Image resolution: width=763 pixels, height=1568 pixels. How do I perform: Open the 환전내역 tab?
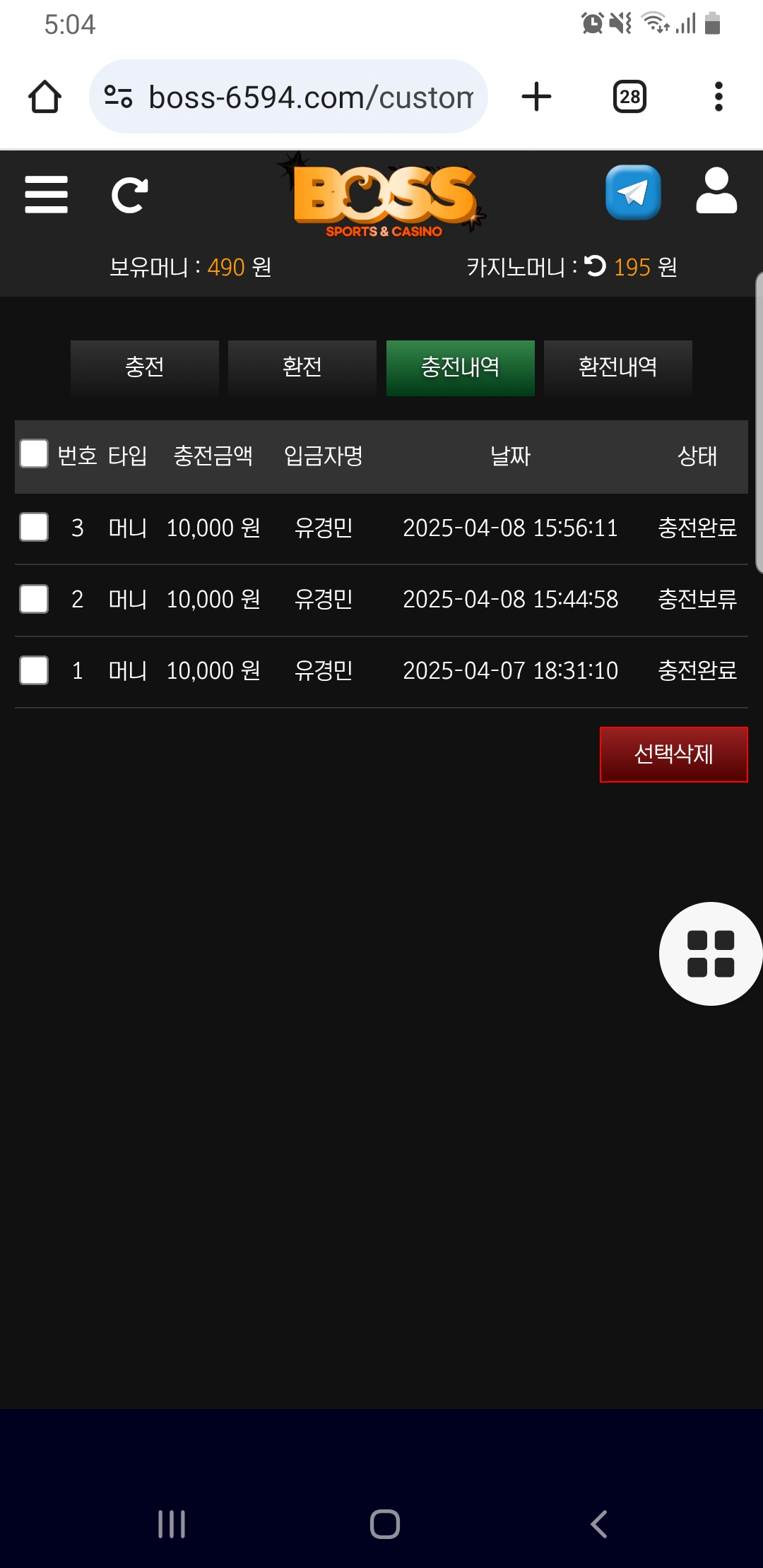click(617, 367)
